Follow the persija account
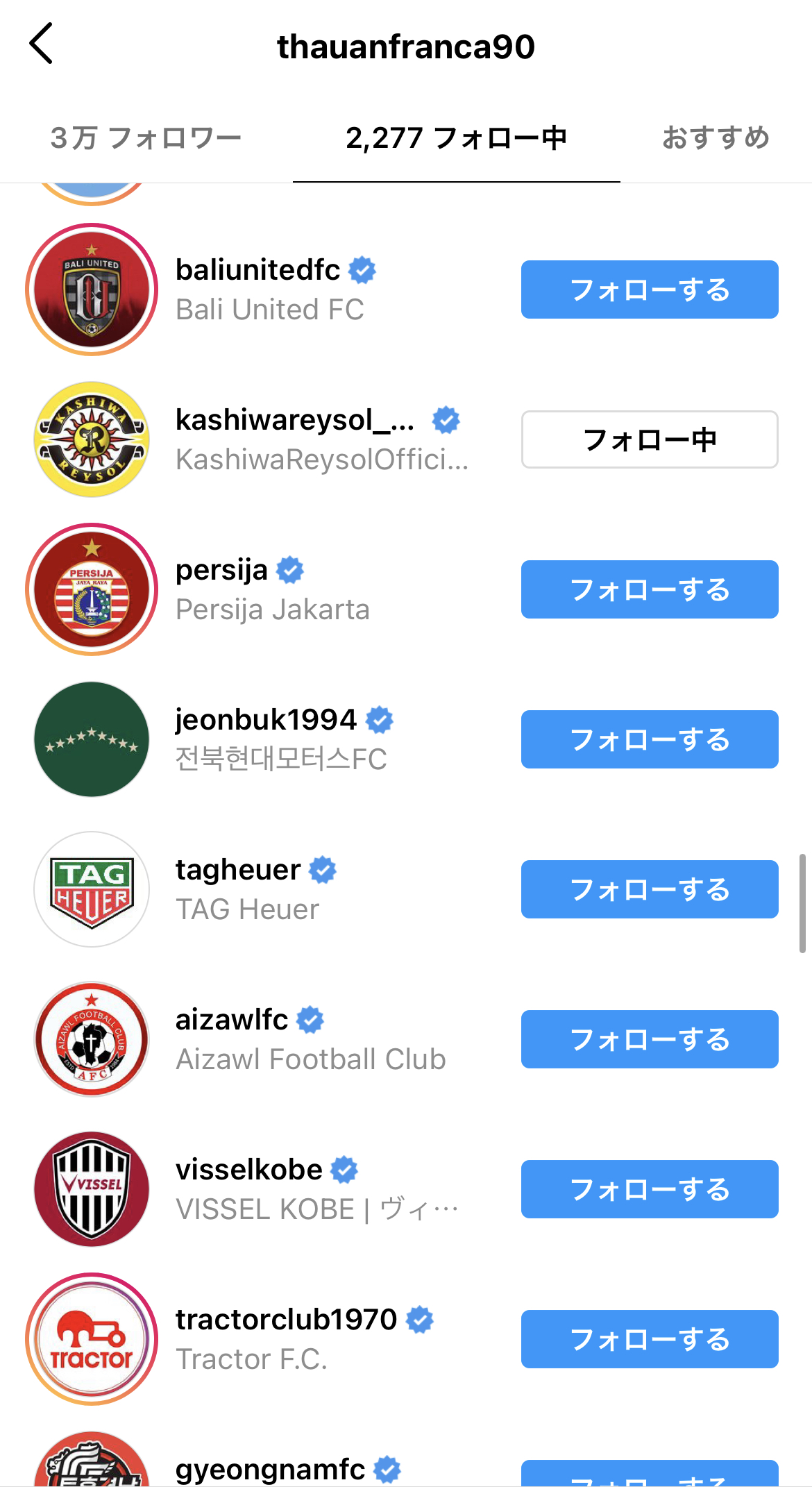Viewport: 812px width, 1487px height. click(650, 589)
